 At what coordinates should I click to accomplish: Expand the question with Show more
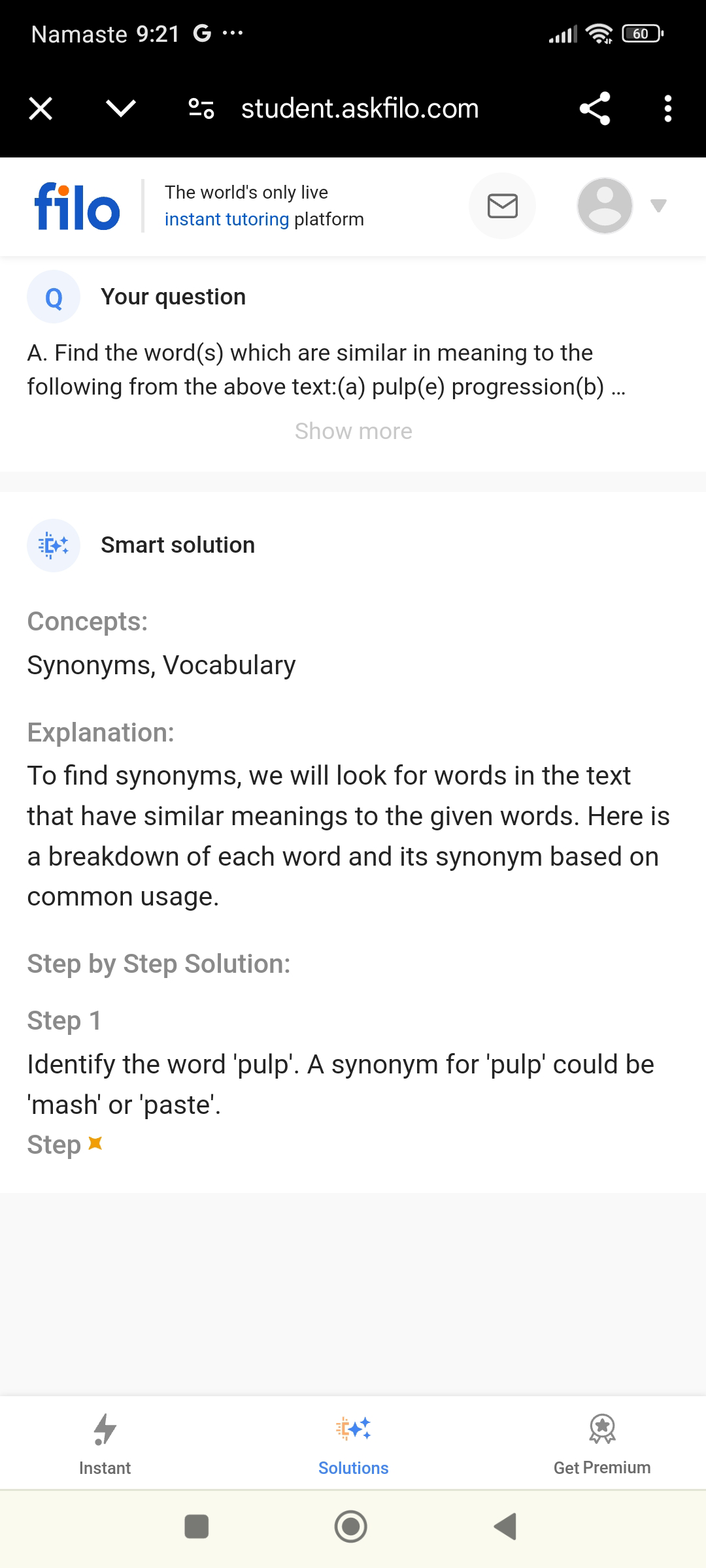click(353, 431)
